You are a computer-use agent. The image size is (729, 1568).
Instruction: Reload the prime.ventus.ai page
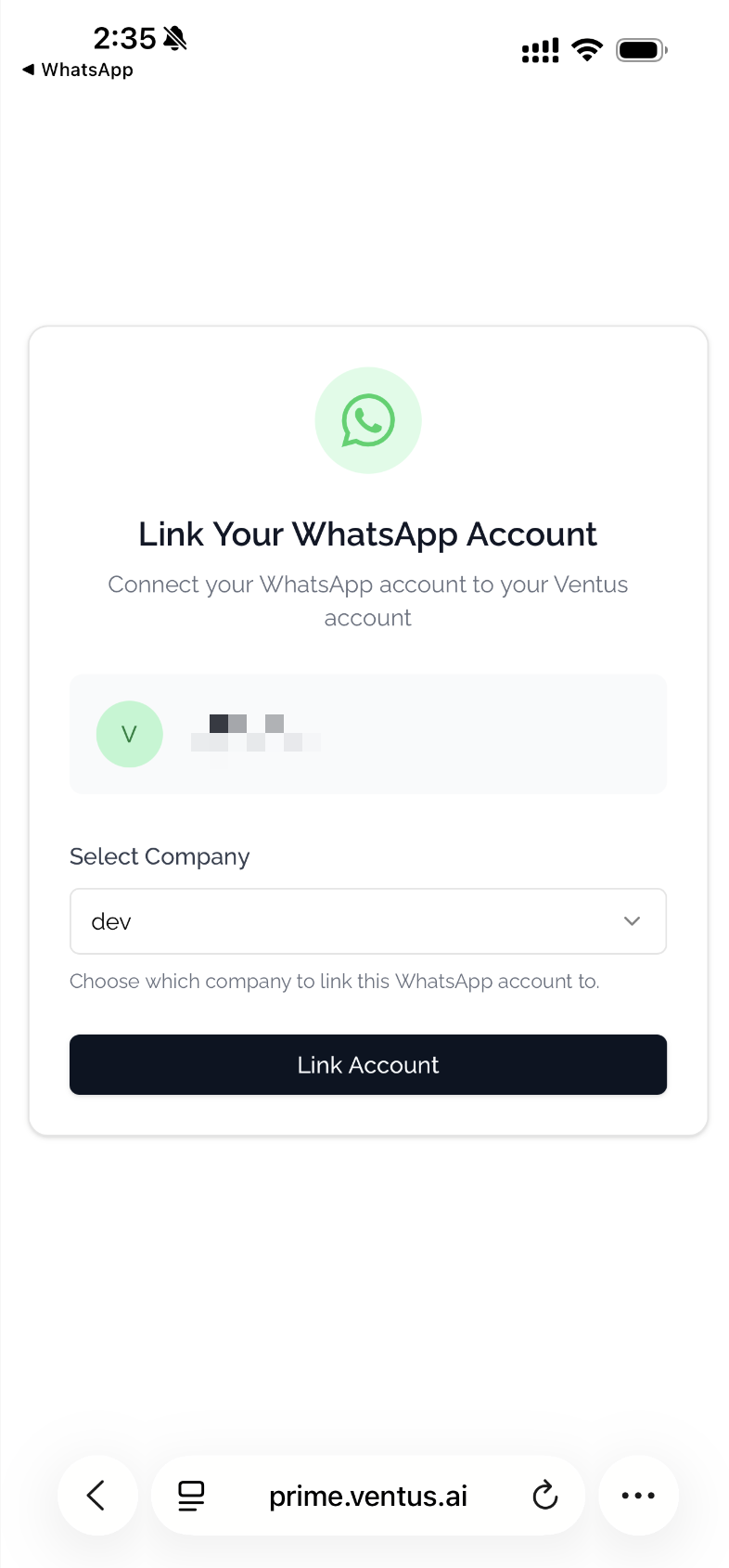click(545, 1496)
